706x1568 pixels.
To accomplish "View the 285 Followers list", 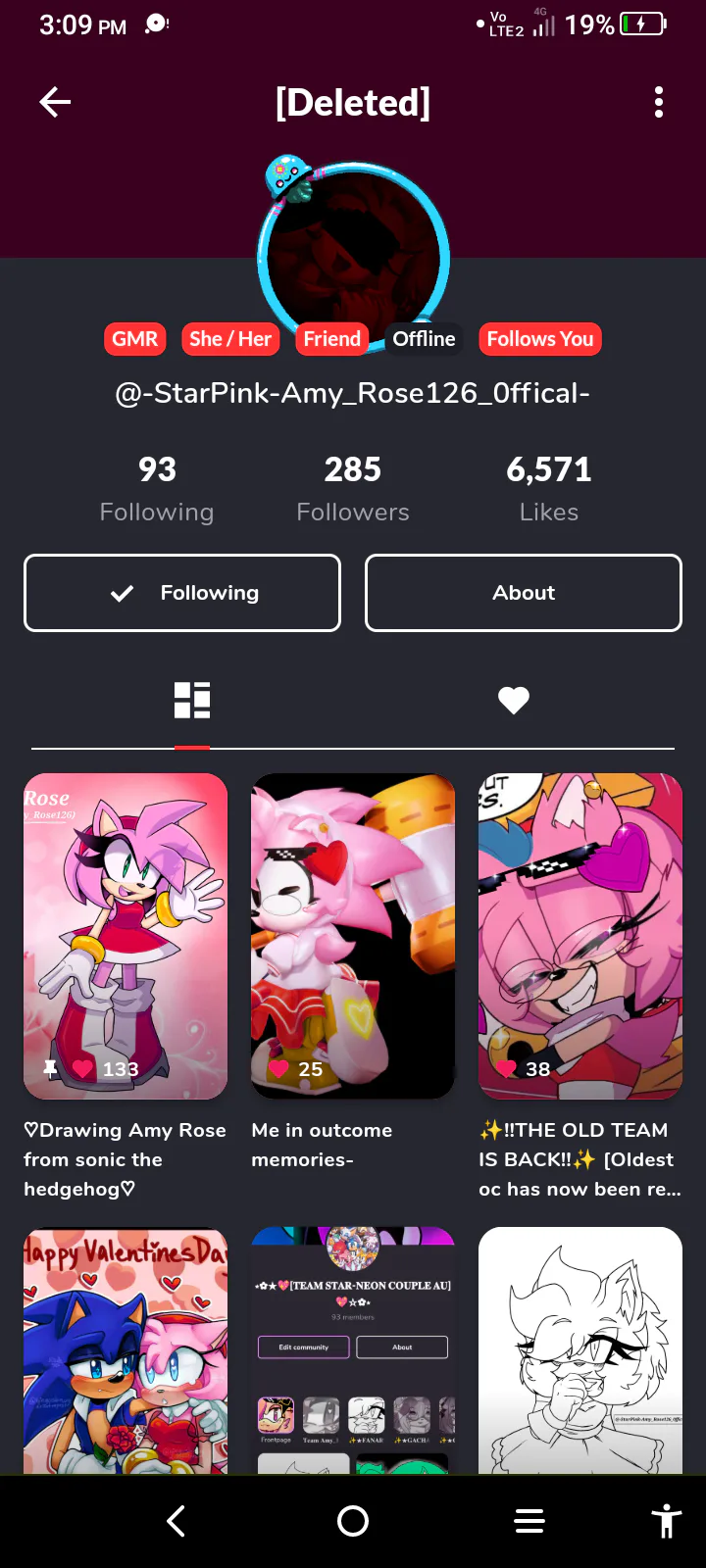I will tap(353, 489).
